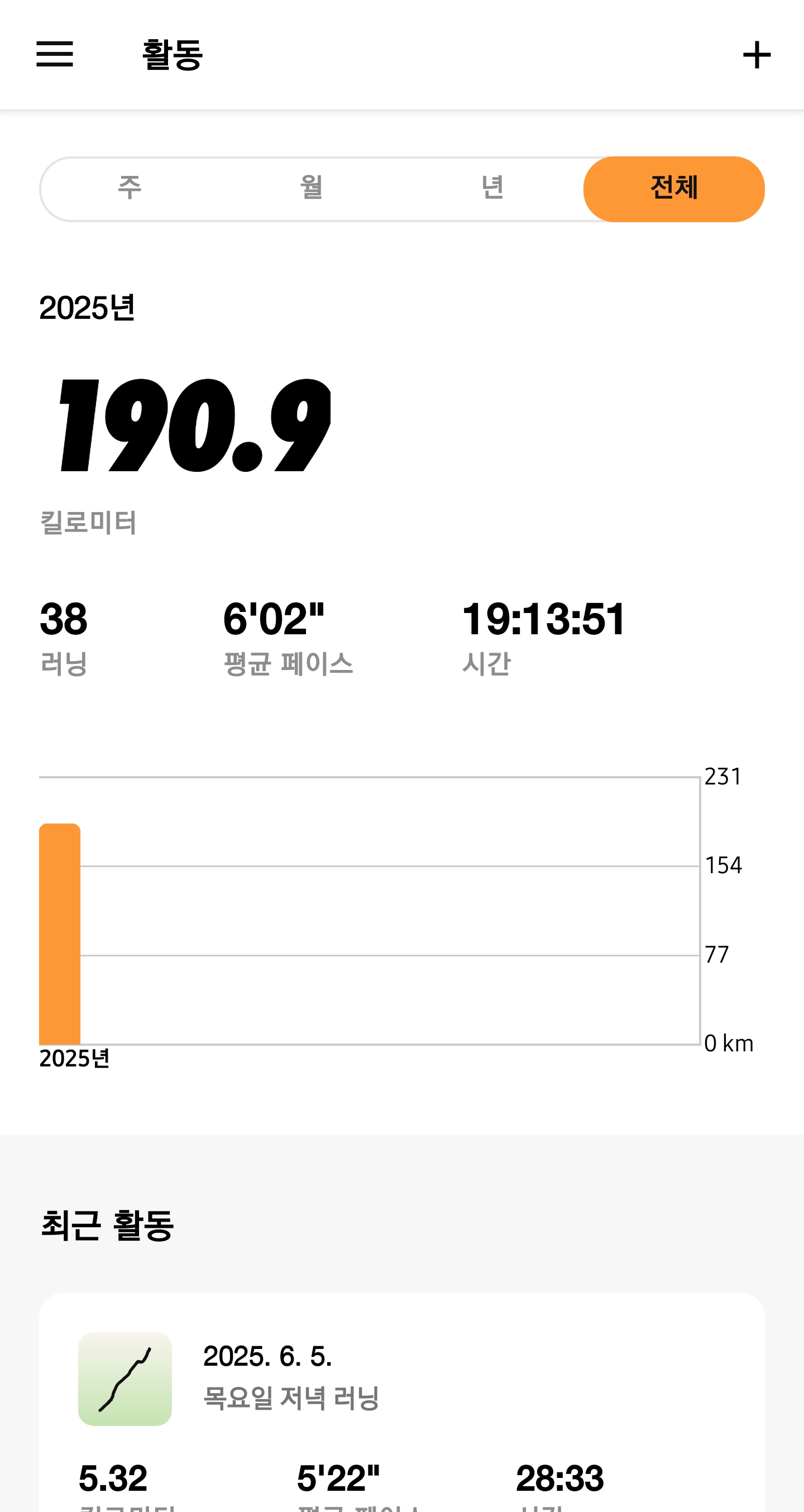Switch to the 년 tab
Viewport: 804px width, 1512px height.
click(492, 188)
